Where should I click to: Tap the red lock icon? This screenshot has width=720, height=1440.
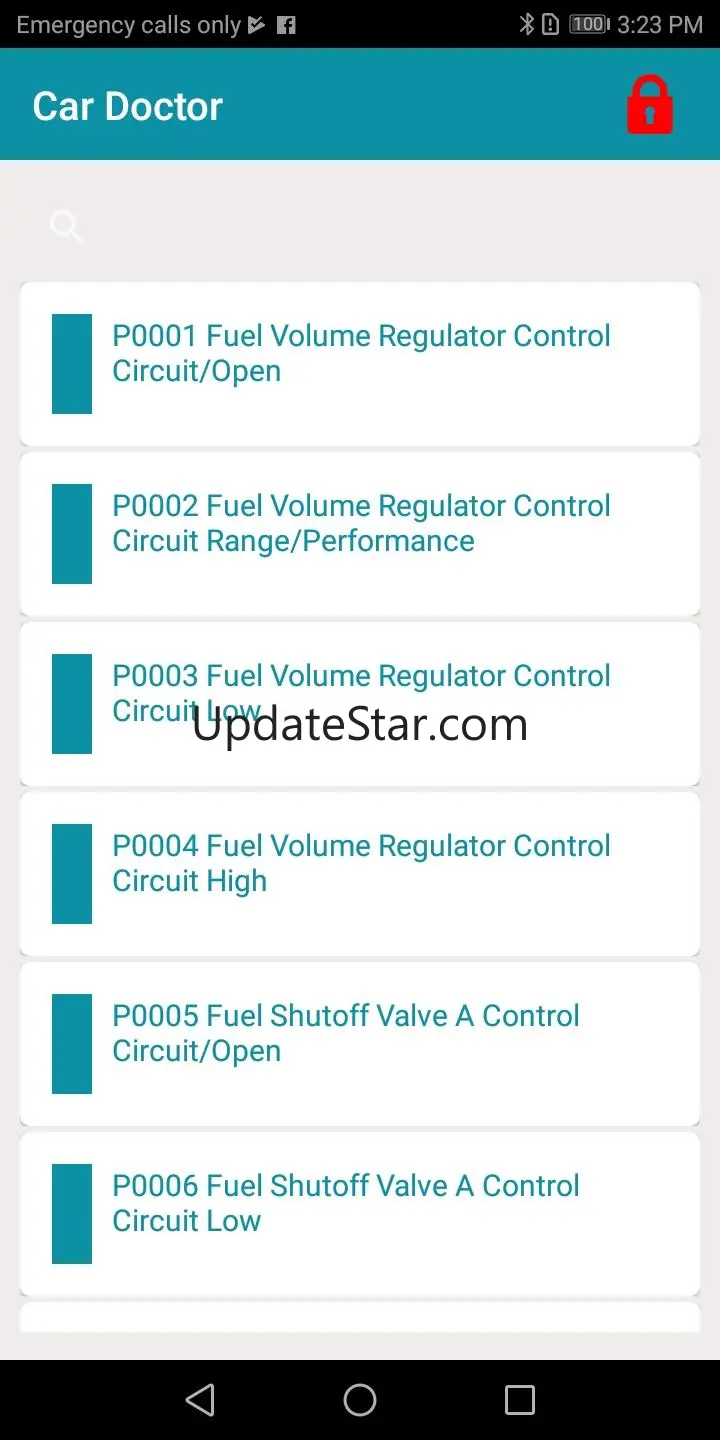coord(649,105)
